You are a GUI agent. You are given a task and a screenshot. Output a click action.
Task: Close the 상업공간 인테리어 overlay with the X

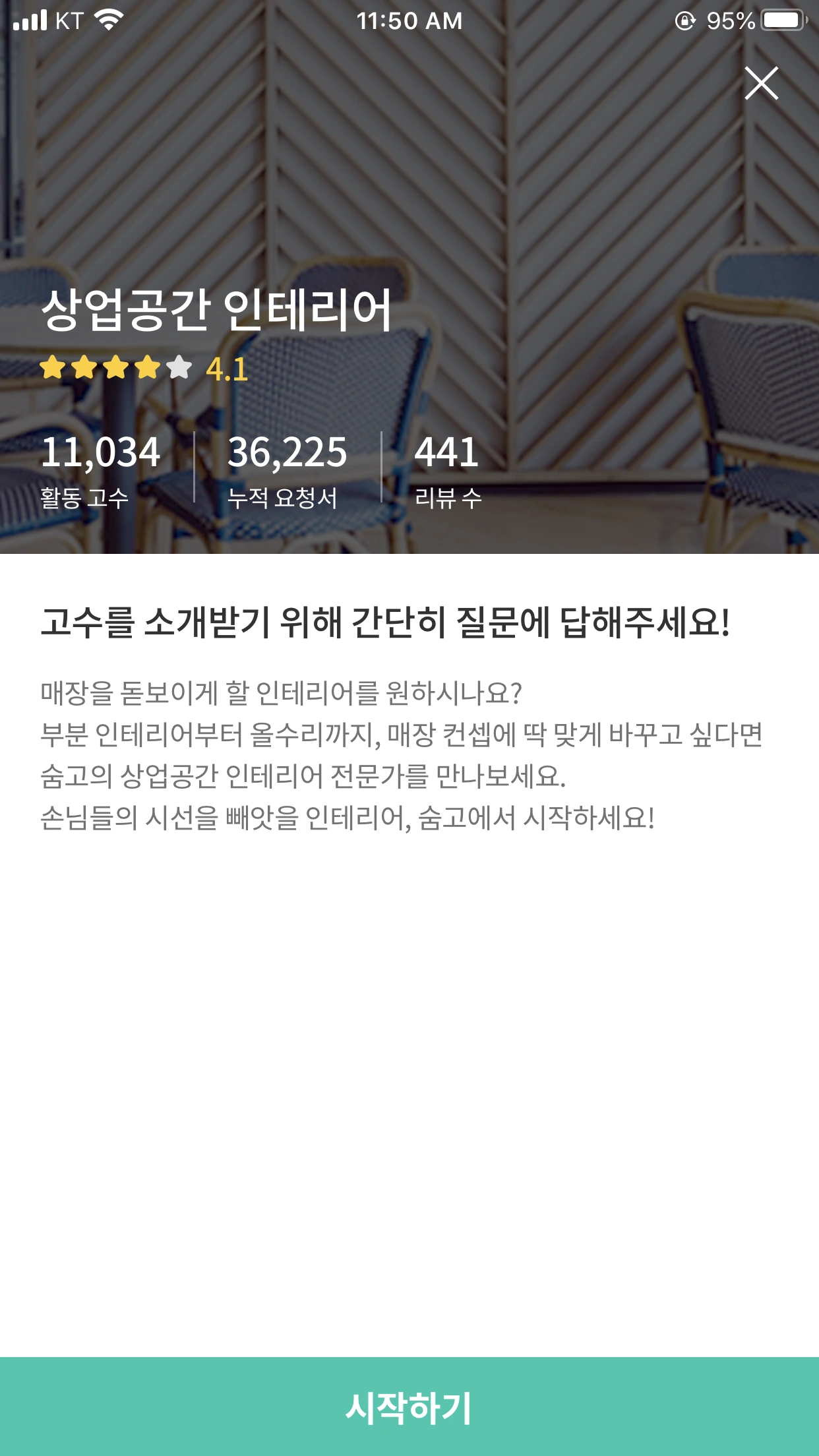click(x=763, y=82)
